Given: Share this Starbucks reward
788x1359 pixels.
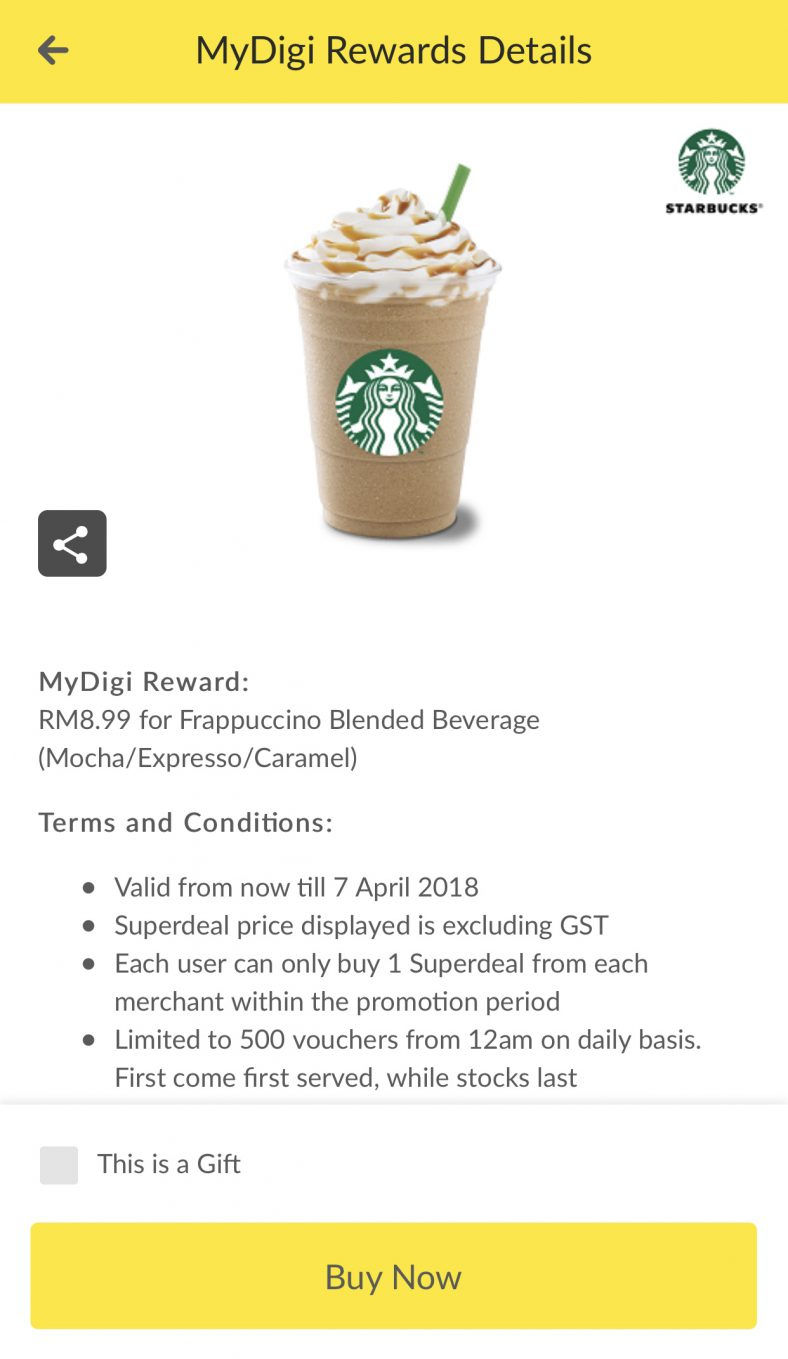Looking at the screenshot, I should 72,544.
